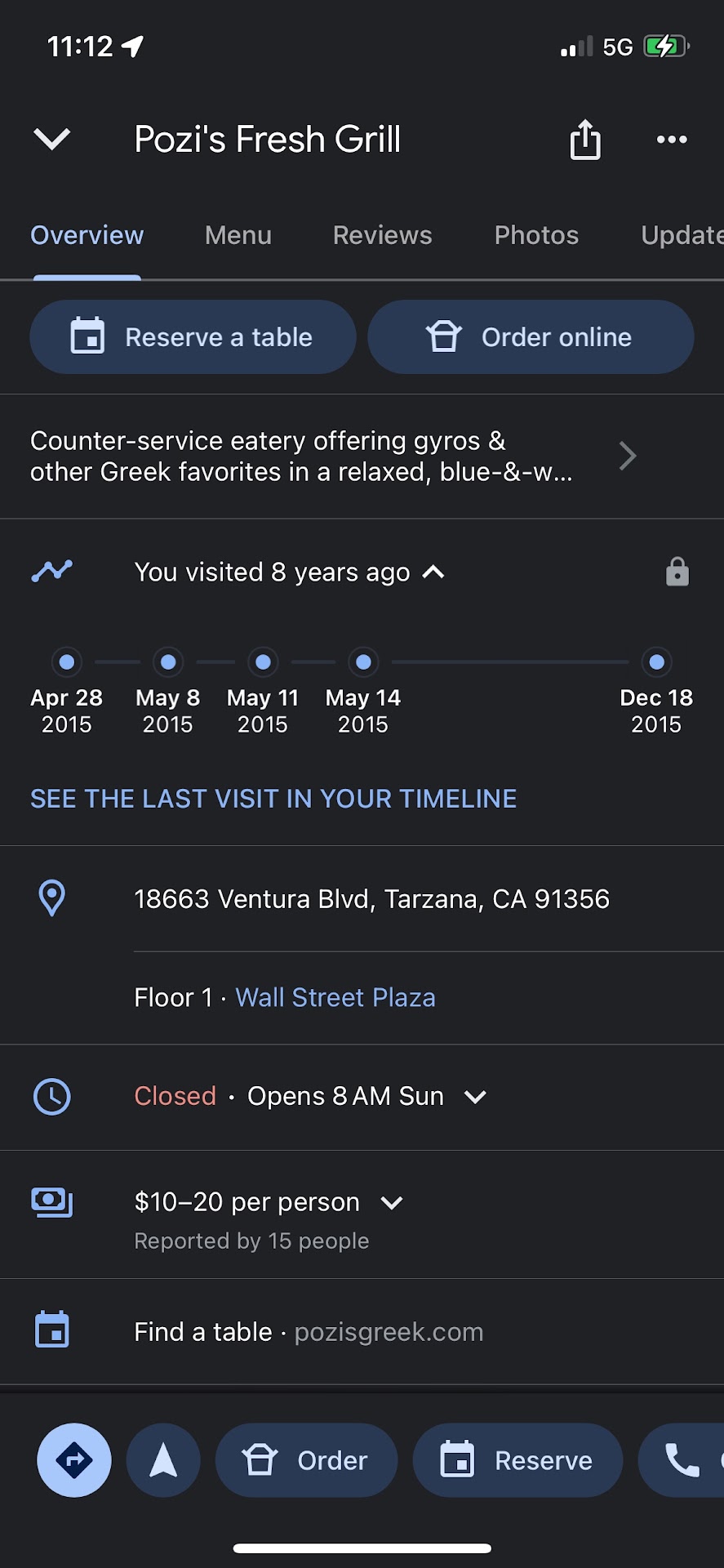Tap the Reserve a table button
The width and height of the screenshot is (724, 1568).
[193, 337]
